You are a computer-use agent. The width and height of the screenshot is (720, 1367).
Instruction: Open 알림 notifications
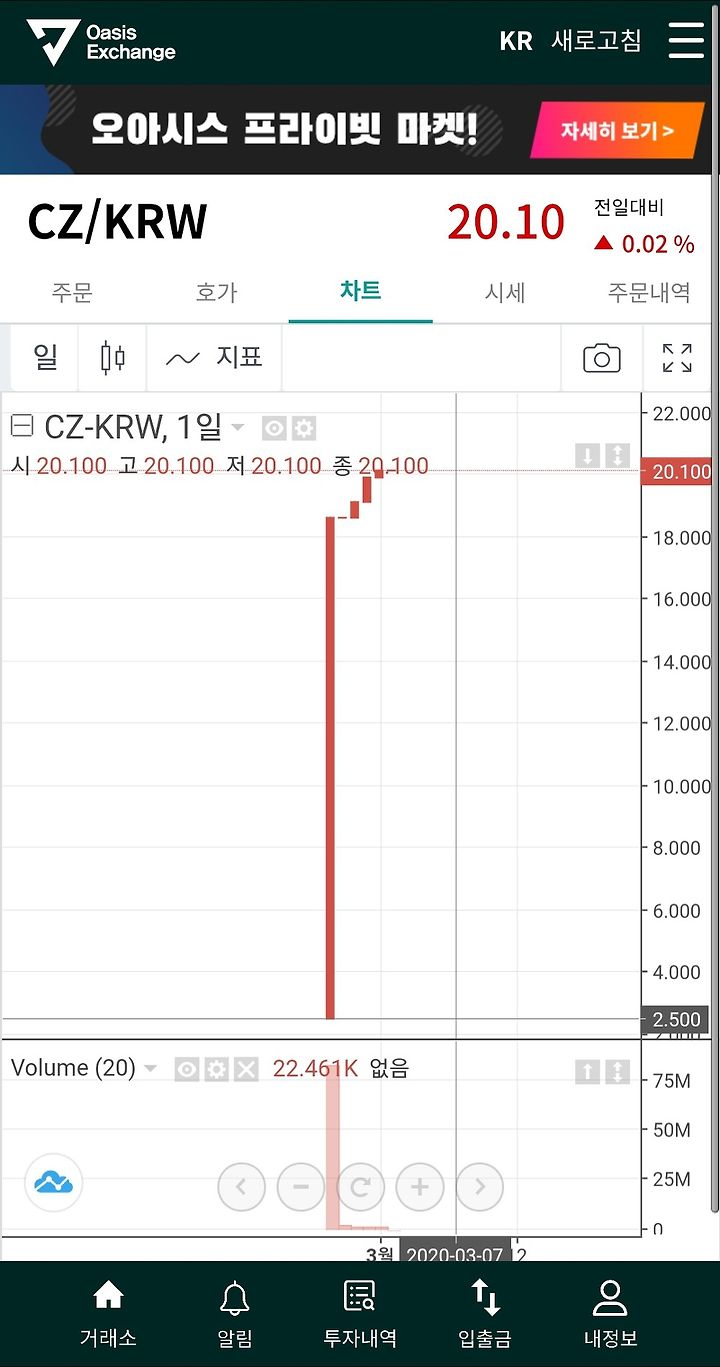coord(235,1314)
